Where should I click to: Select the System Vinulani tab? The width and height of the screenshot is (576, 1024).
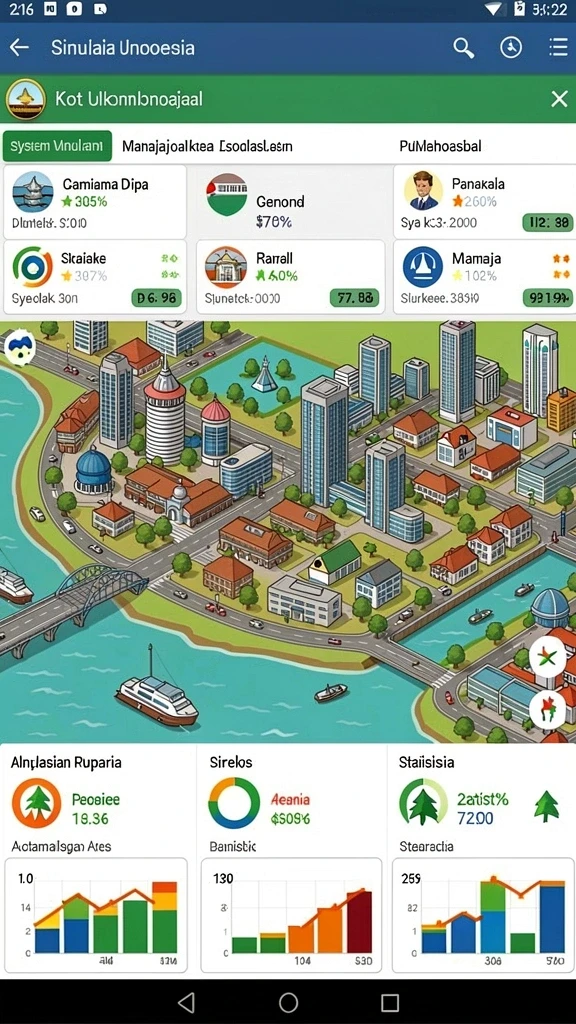point(57,146)
